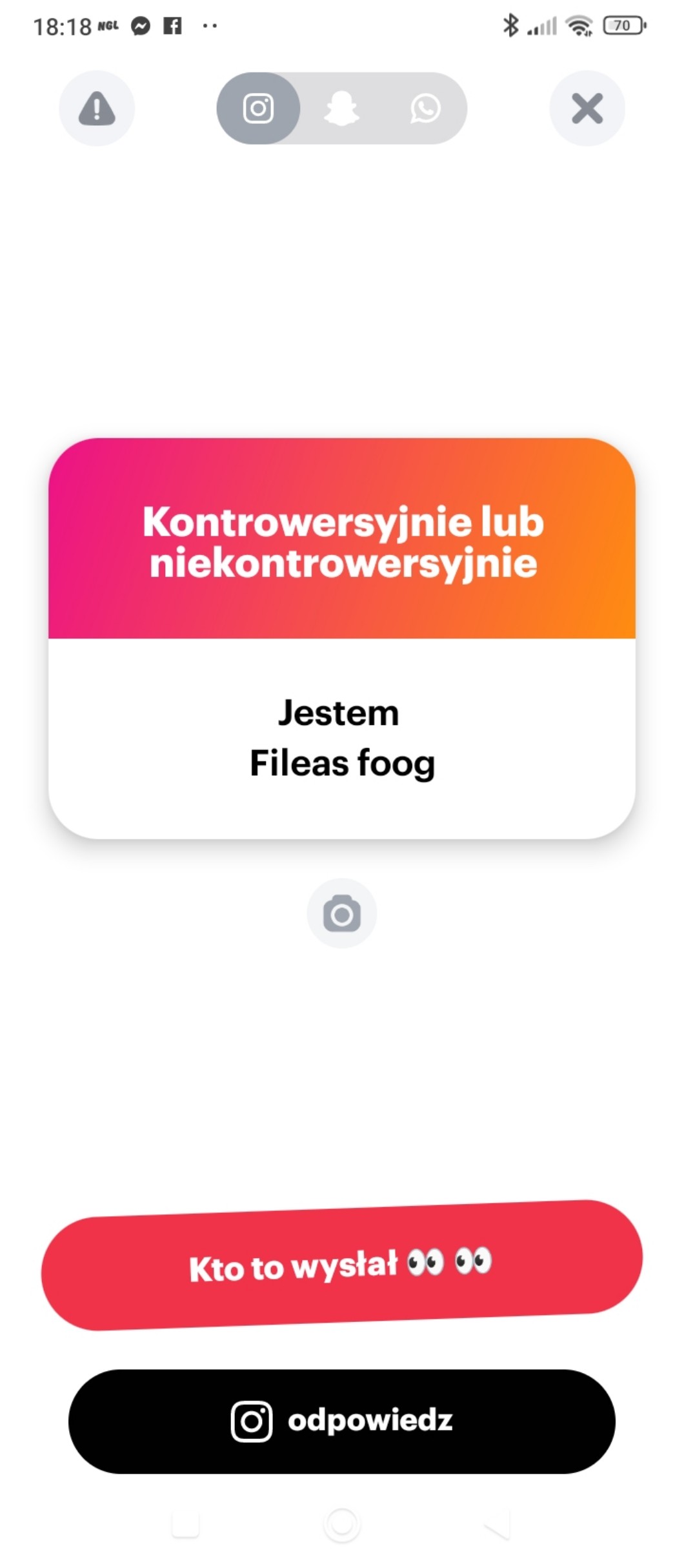Go back with the system back button
Image resolution: width=684 pixels, height=1568 pixels.
pyautogui.click(x=498, y=1525)
